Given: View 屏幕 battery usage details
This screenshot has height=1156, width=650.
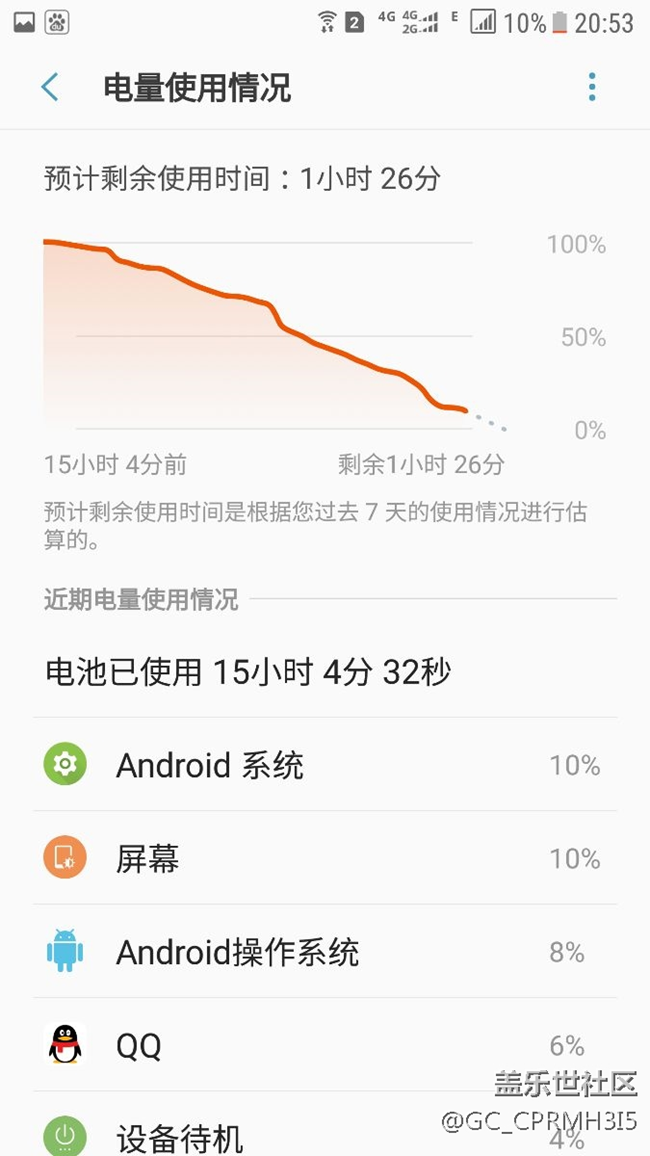Looking at the screenshot, I should pyautogui.click(x=325, y=858).
